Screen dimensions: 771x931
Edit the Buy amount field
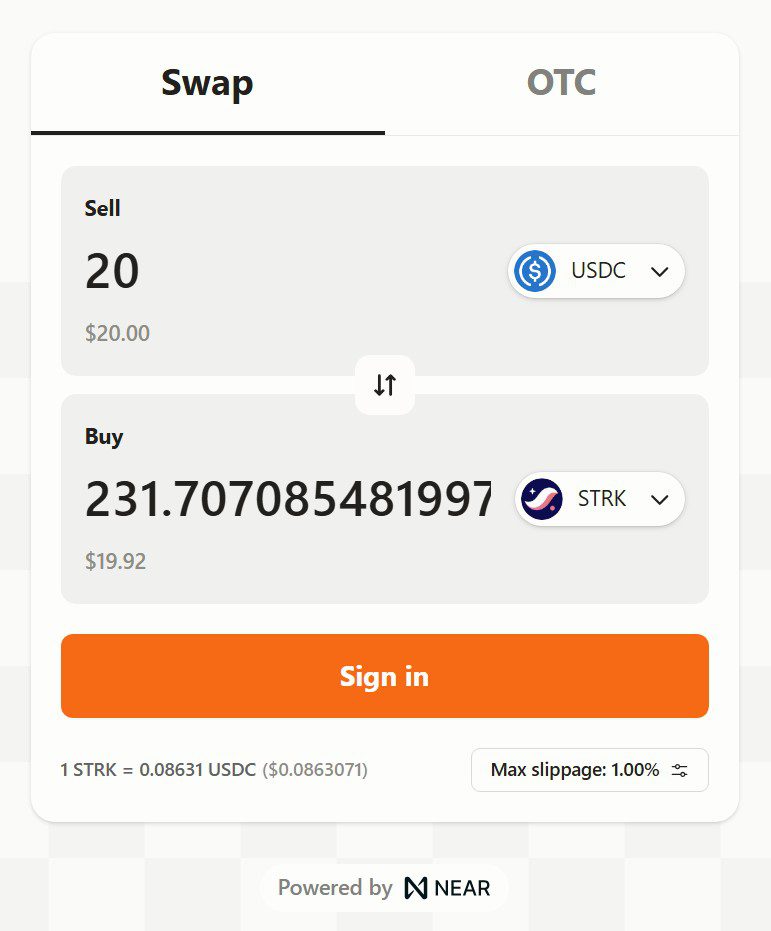pyautogui.click(x=288, y=499)
